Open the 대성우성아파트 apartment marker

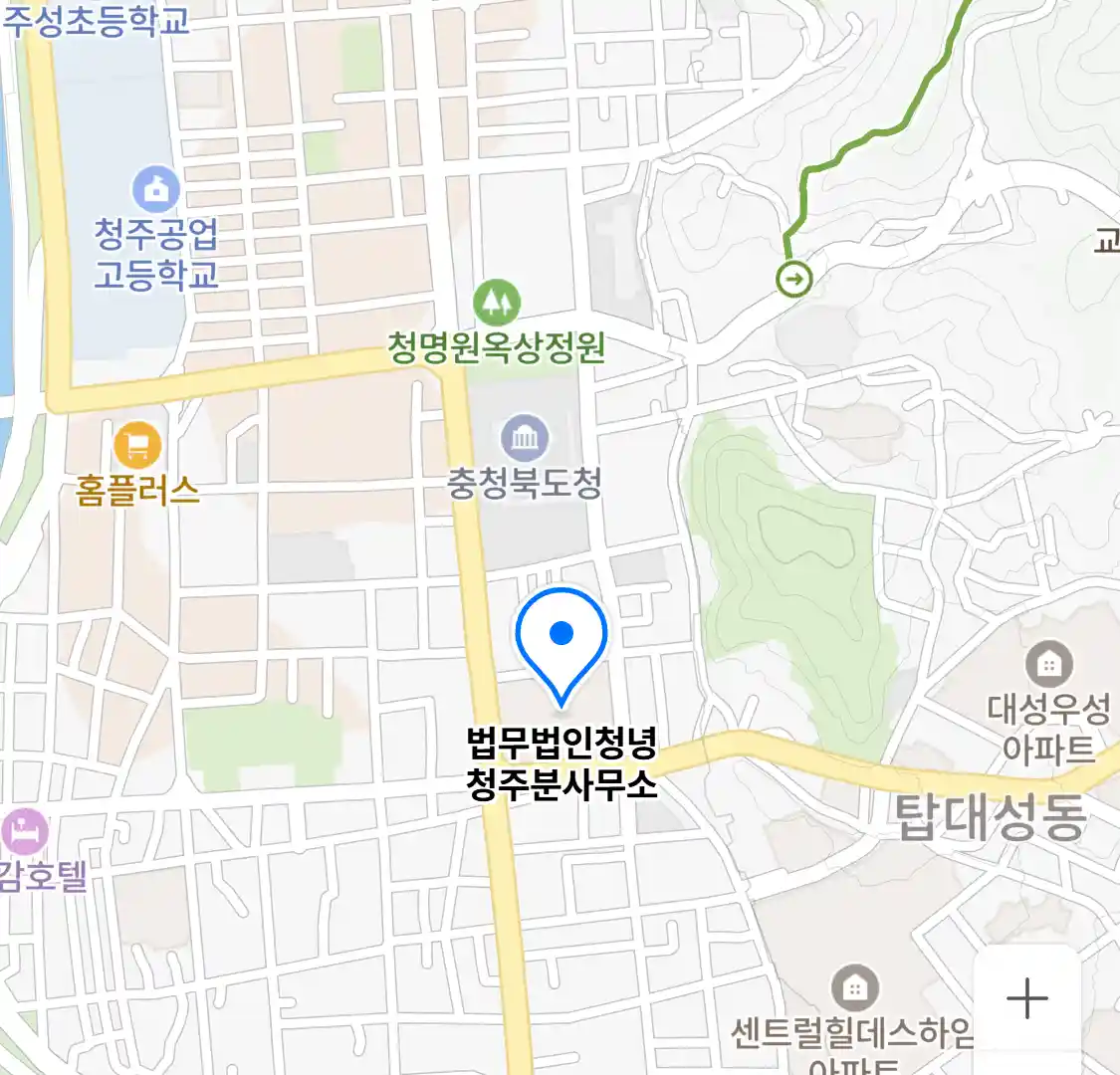pyautogui.click(x=1048, y=663)
